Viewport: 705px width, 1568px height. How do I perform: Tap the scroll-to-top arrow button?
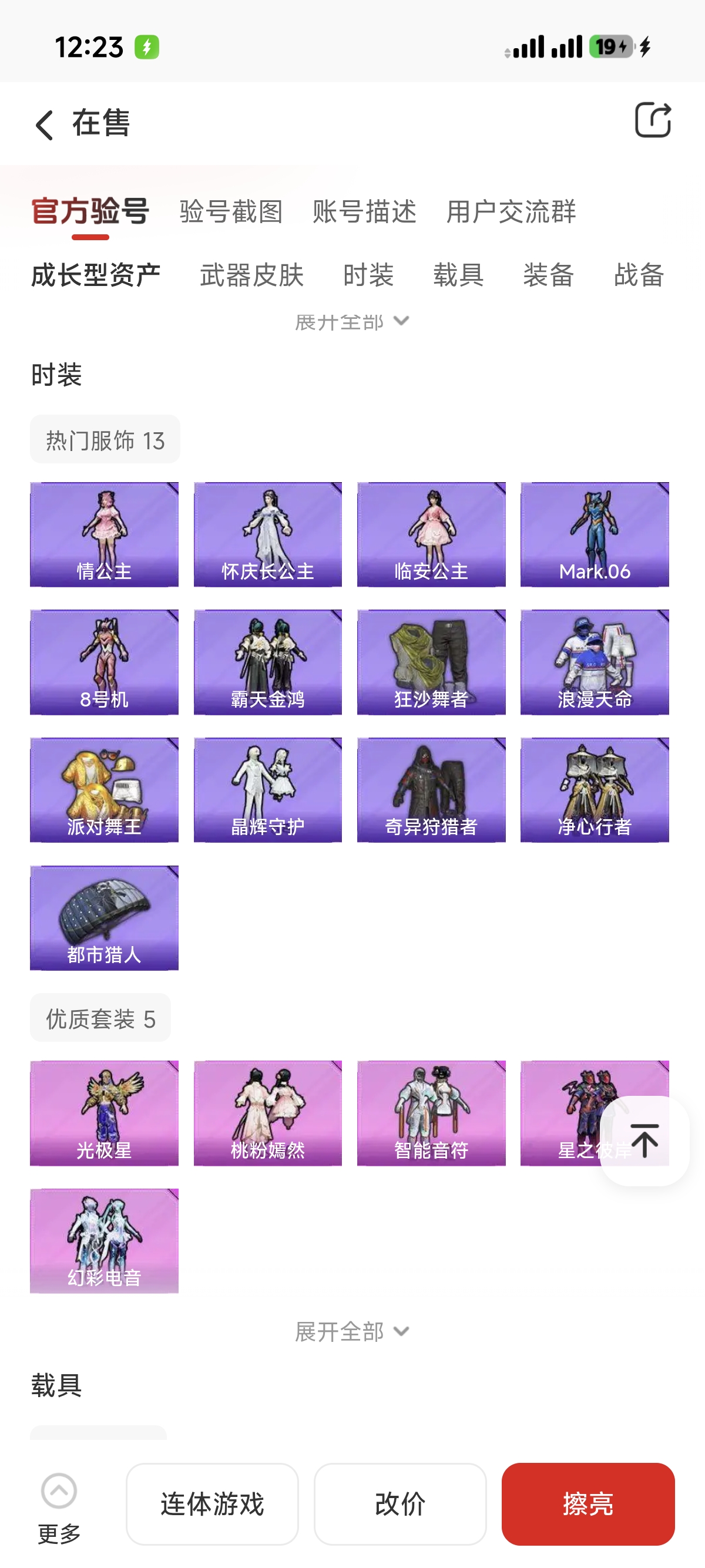tap(644, 1140)
